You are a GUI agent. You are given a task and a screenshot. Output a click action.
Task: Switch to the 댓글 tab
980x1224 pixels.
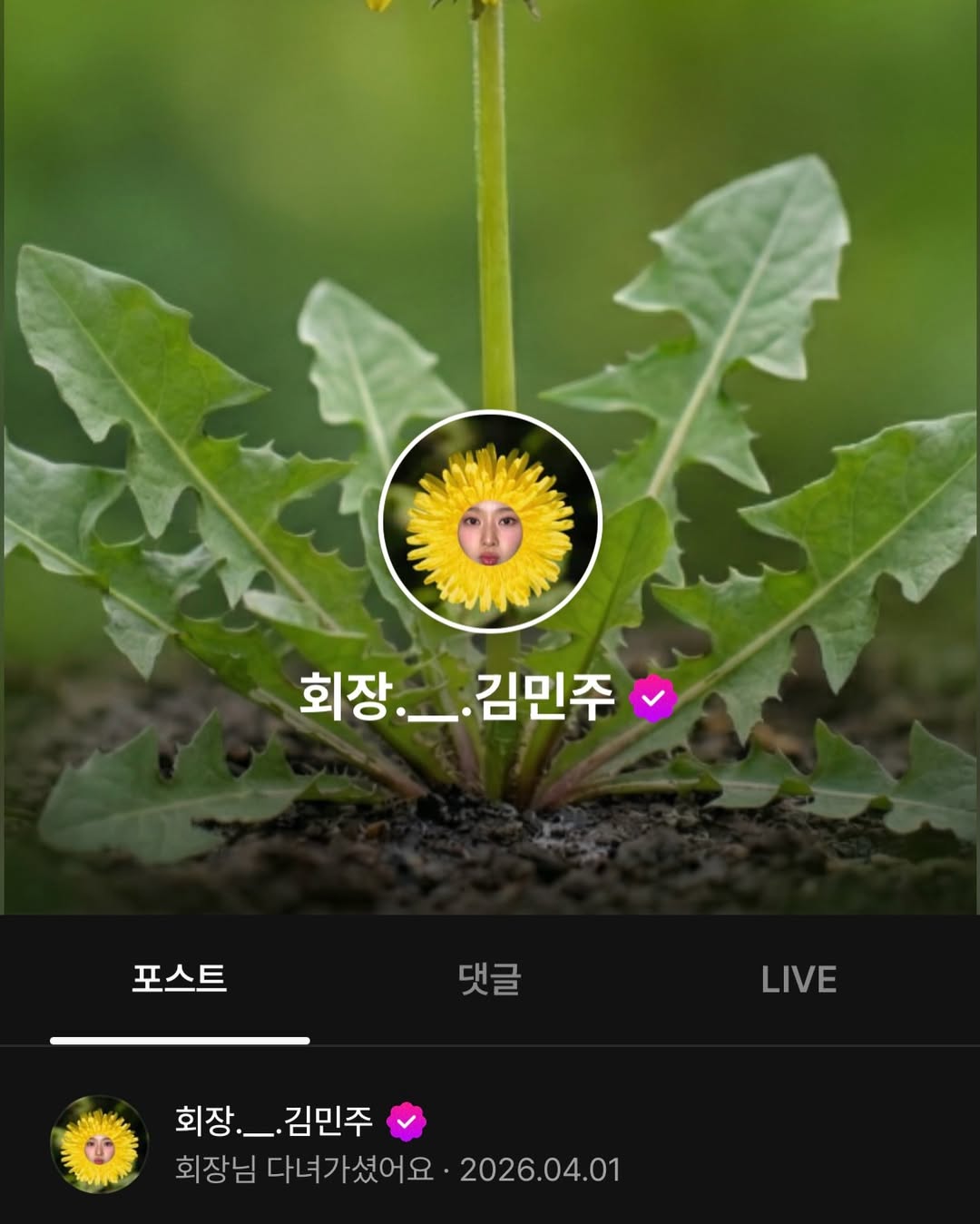pyautogui.click(x=489, y=979)
